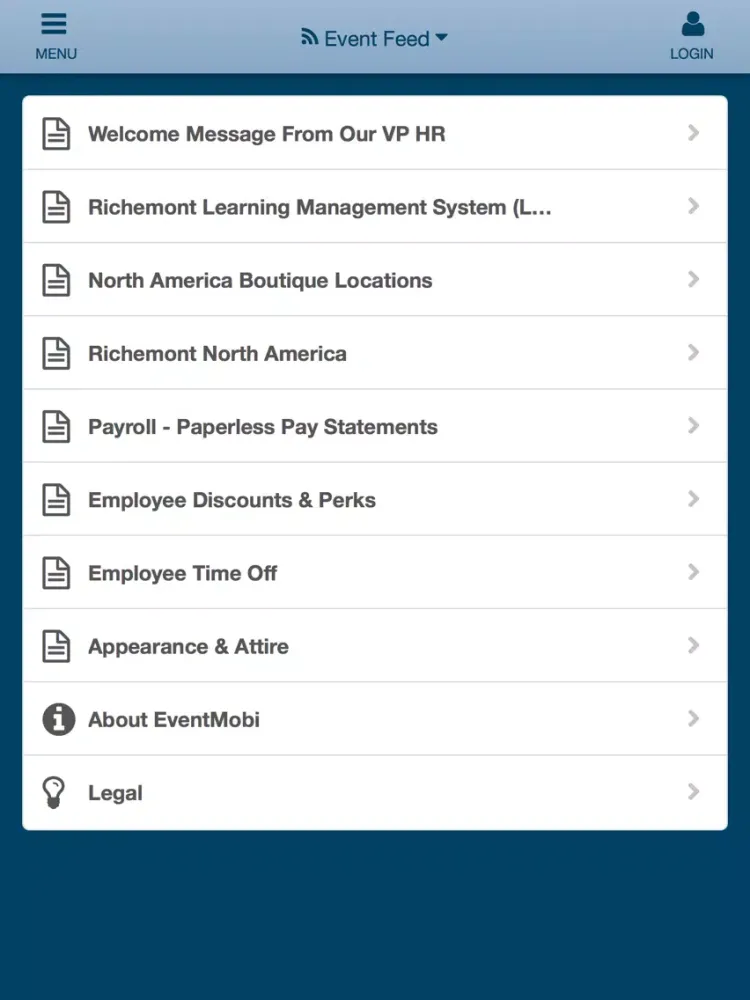Expand the Event Feed dropdown

pyautogui.click(x=375, y=39)
